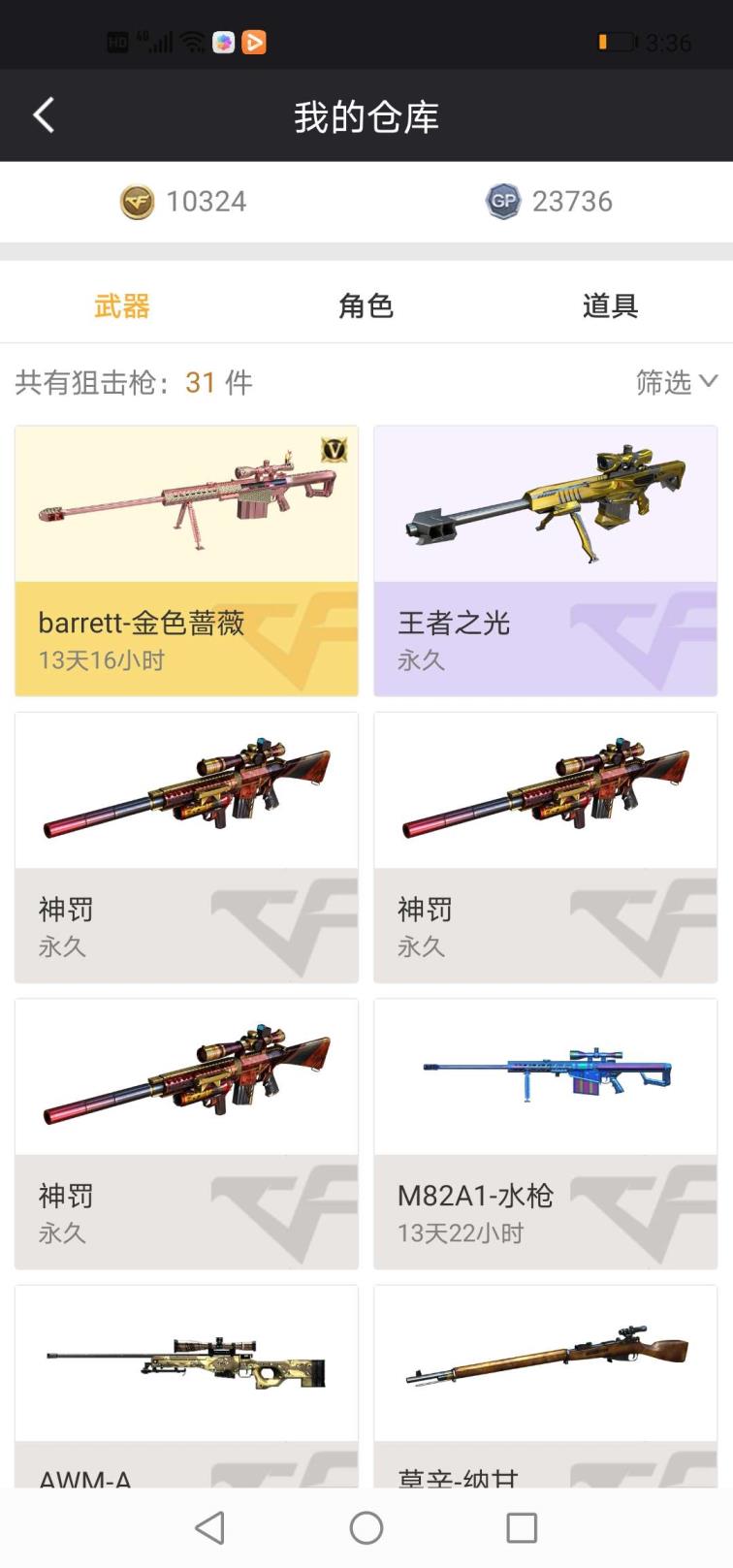Go back from 我的仓库
733x1568 pixels.
(44, 115)
